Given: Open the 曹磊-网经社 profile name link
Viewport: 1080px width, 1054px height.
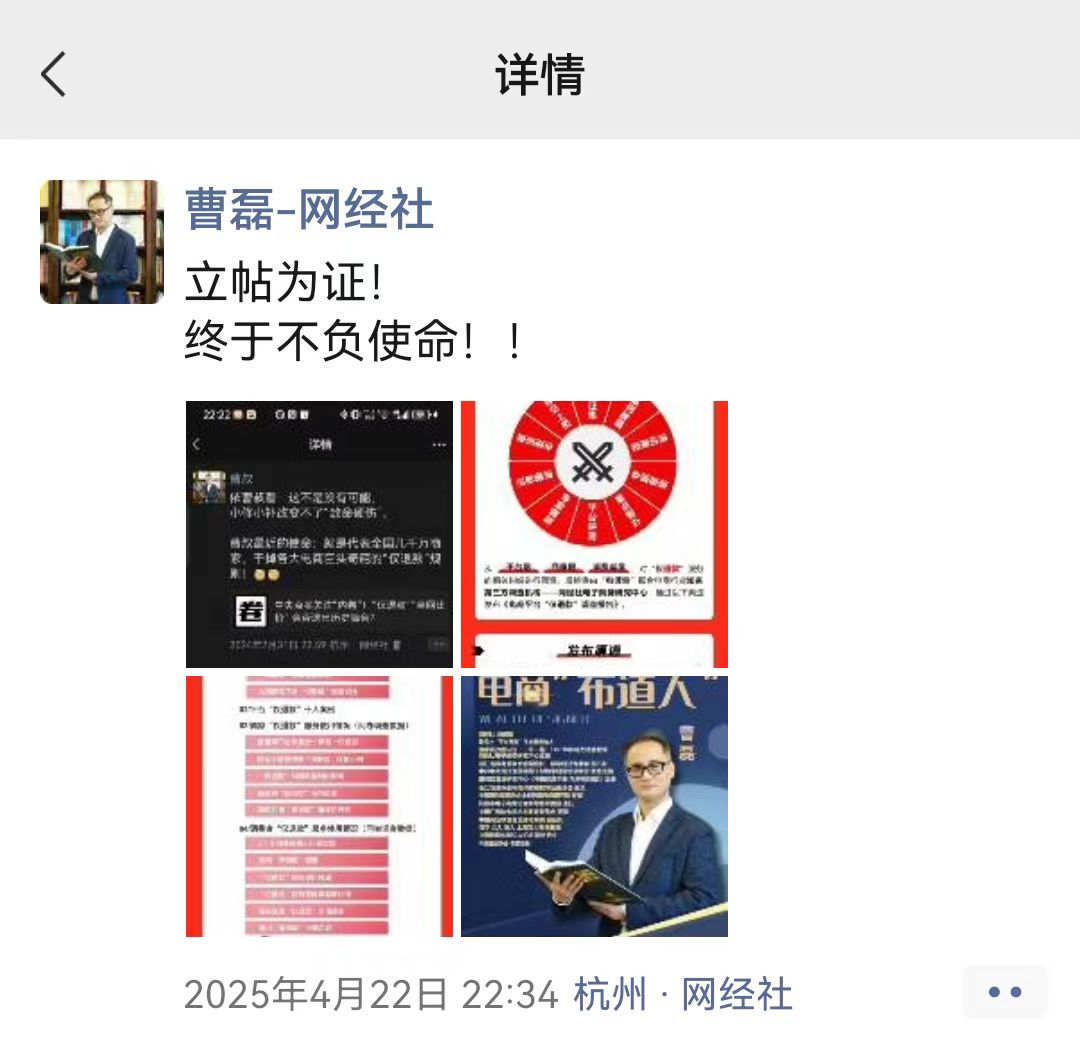Looking at the screenshot, I should point(309,211).
